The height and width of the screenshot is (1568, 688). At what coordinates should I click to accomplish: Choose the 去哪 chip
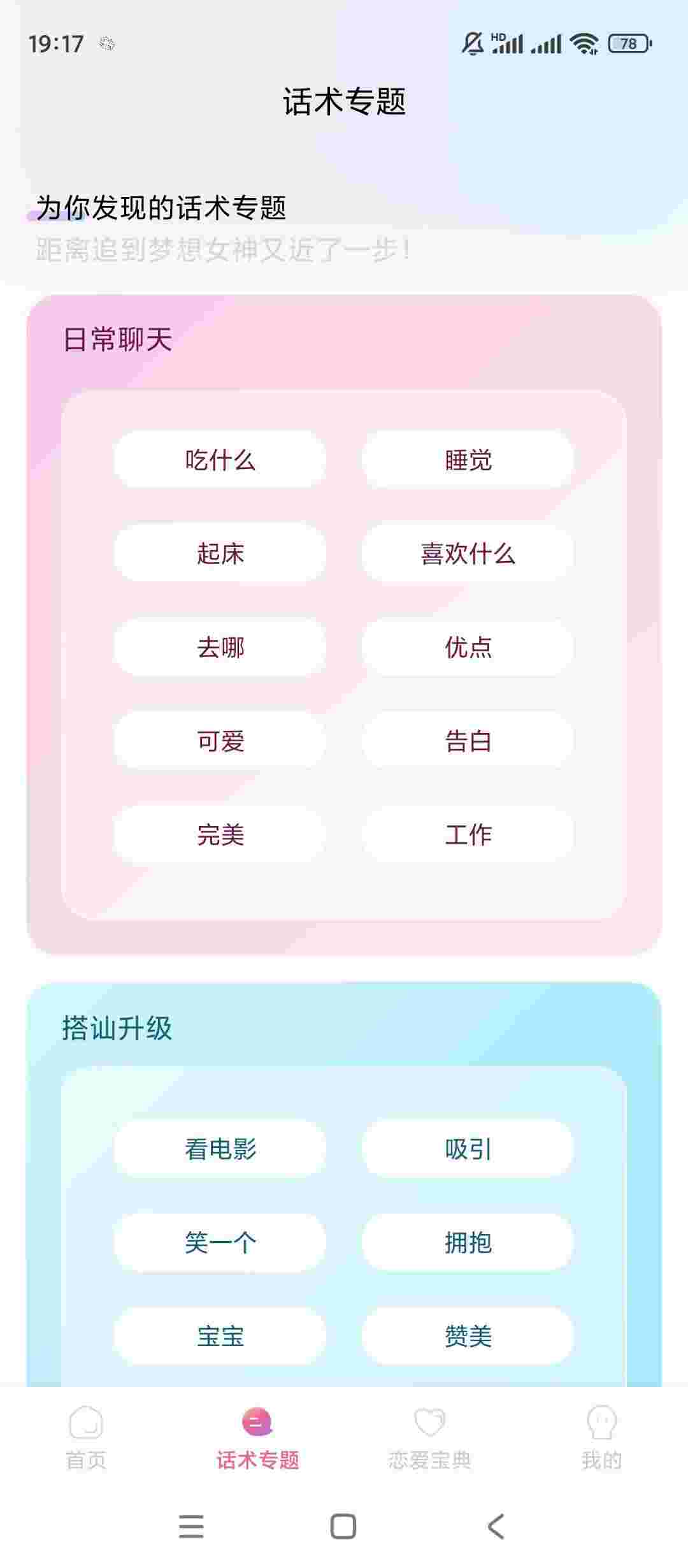220,647
